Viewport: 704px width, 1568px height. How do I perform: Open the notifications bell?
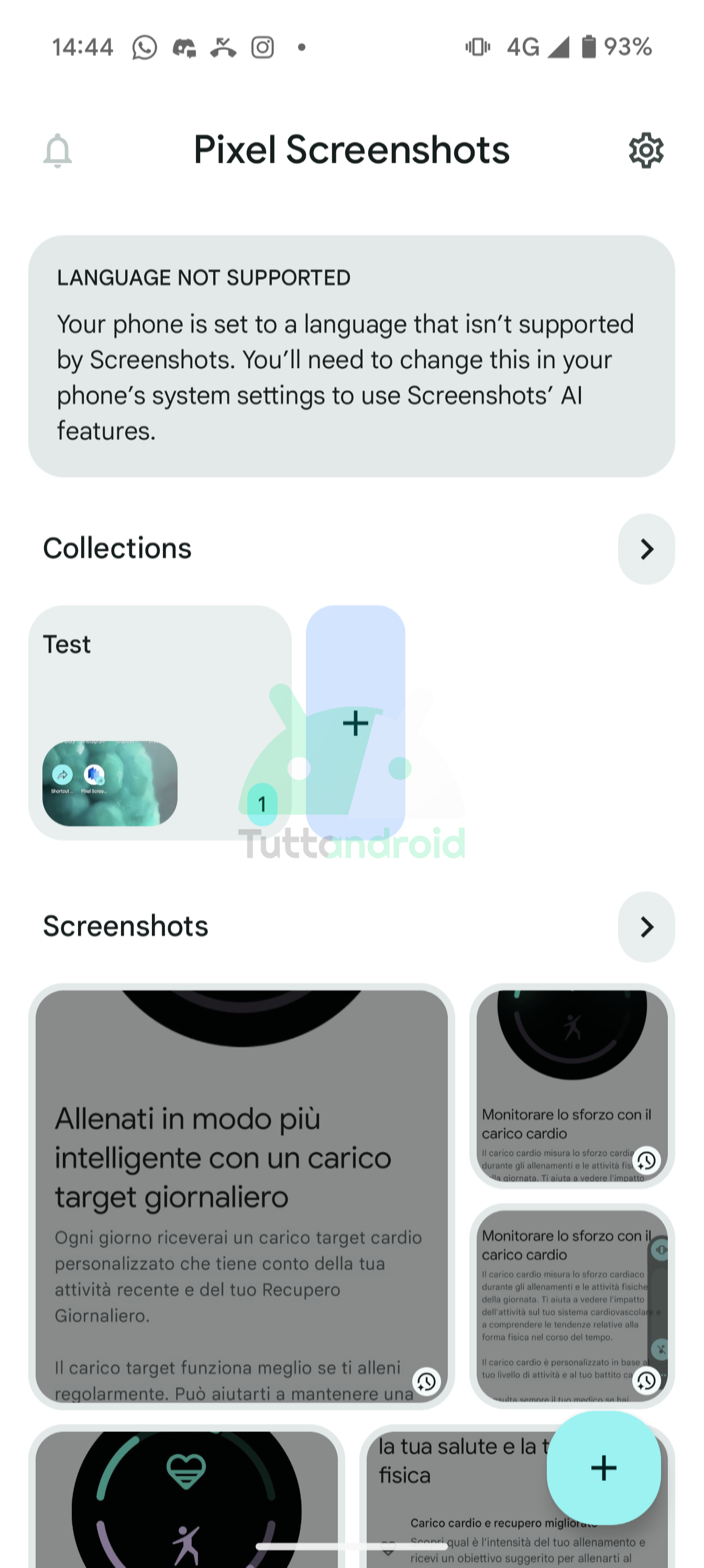(57, 150)
